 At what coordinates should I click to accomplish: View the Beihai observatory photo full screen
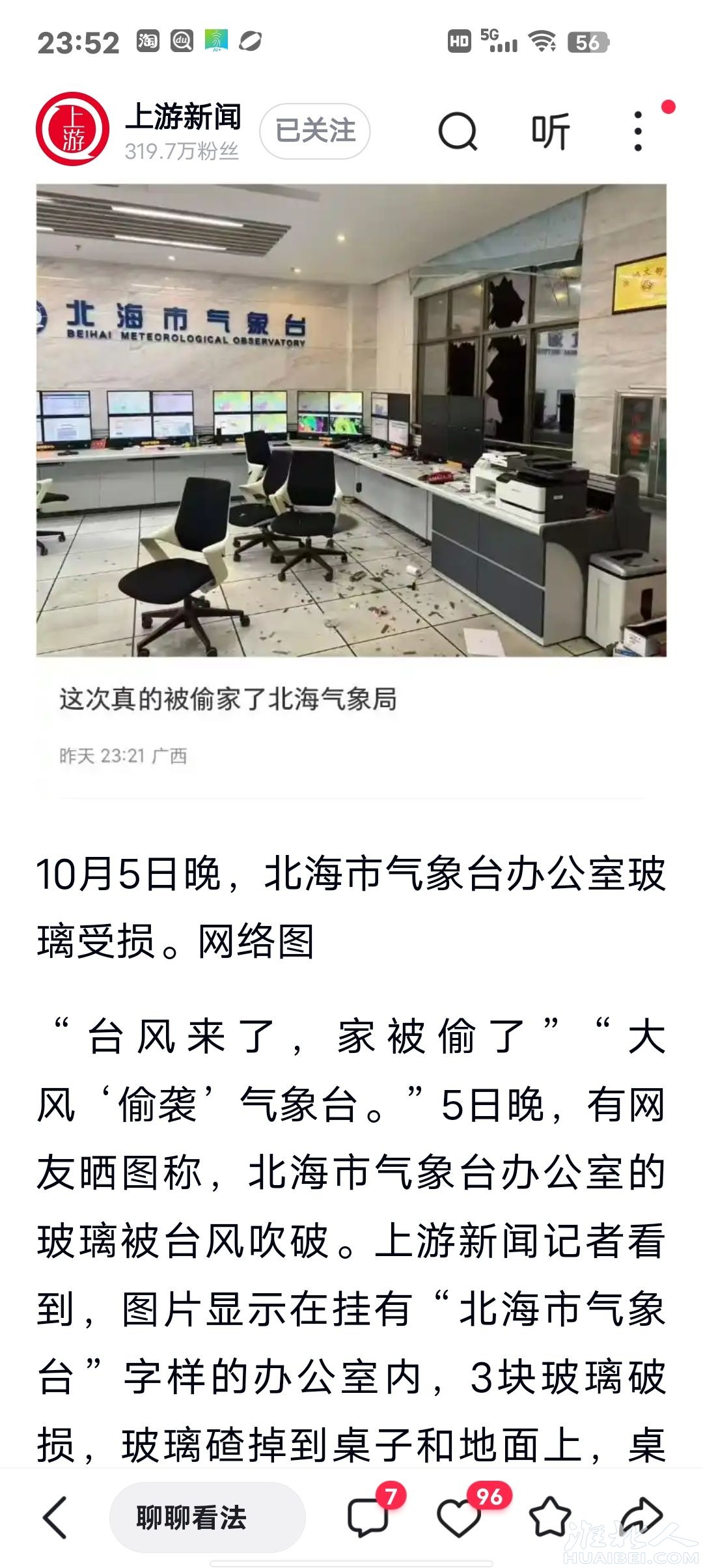[x=351, y=420]
